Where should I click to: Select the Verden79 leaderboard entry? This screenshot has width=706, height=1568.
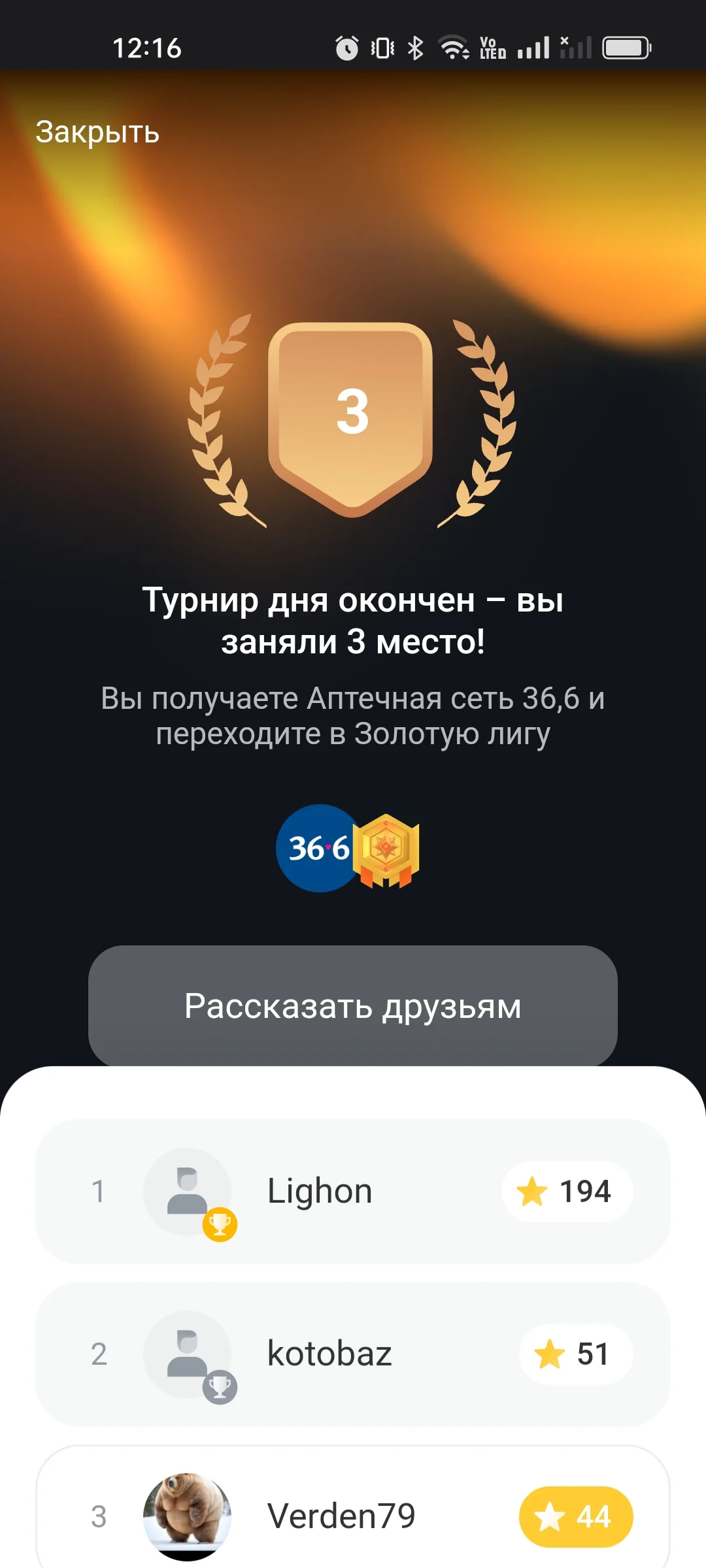coord(353,1508)
